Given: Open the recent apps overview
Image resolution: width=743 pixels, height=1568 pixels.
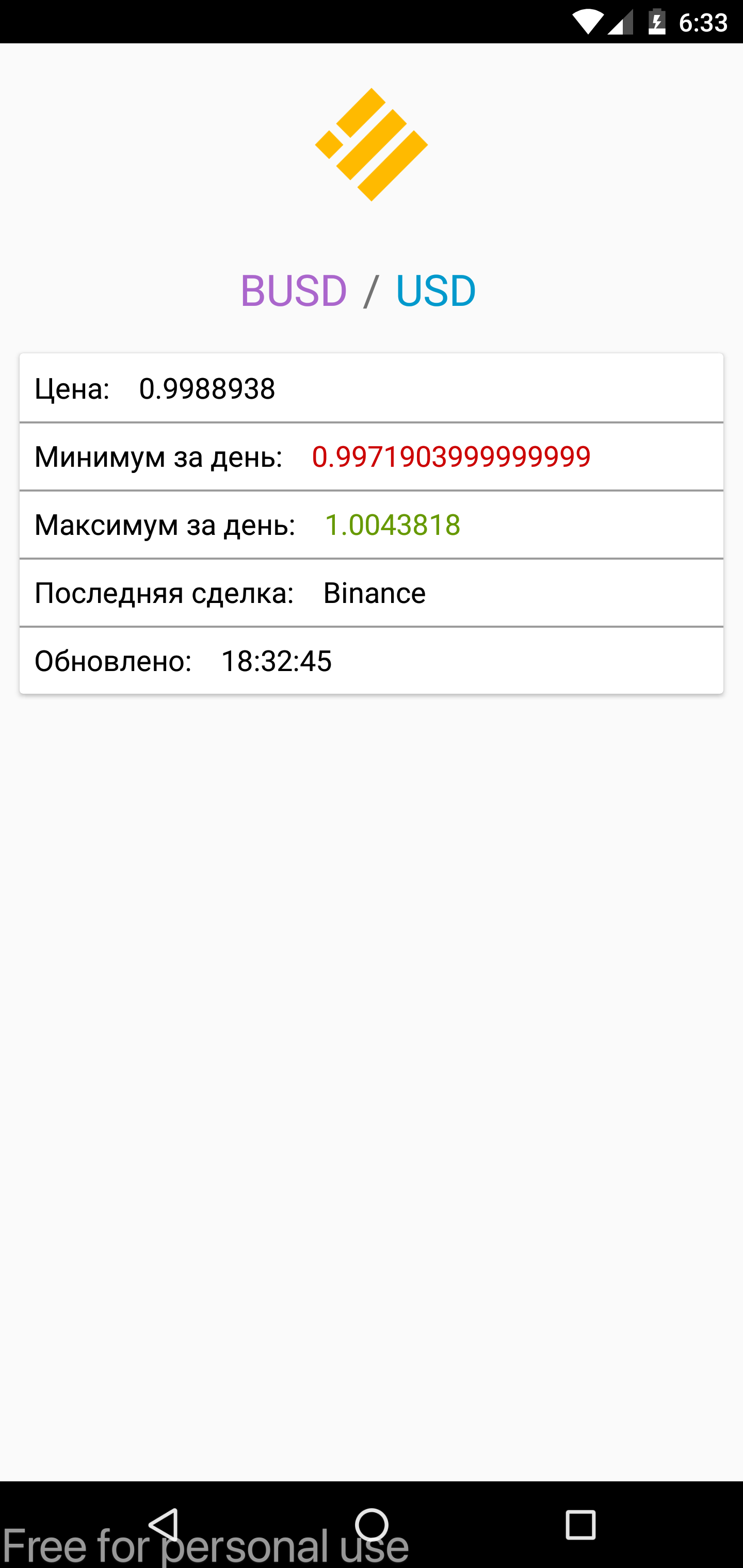Looking at the screenshot, I should (x=580, y=1525).
